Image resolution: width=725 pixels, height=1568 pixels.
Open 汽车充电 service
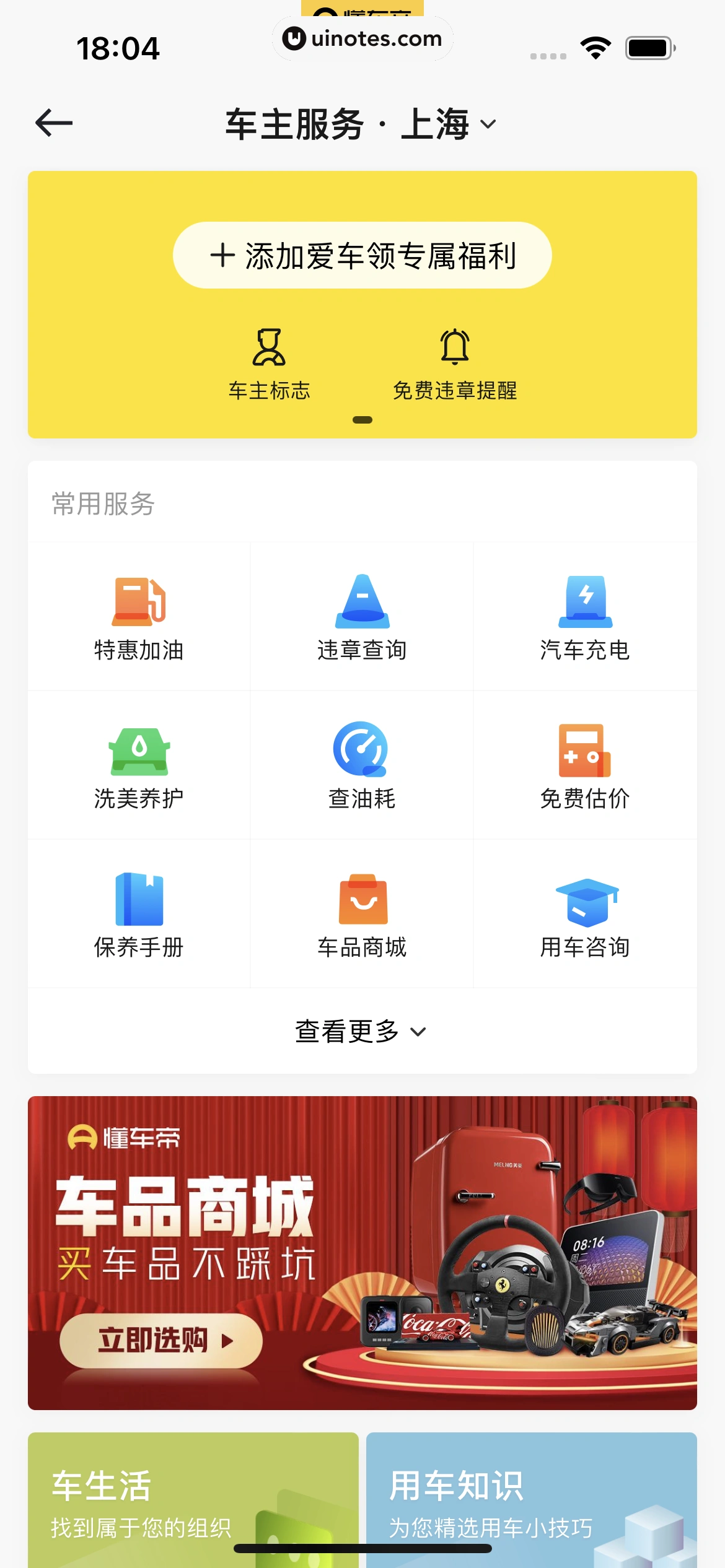pyautogui.click(x=585, y=617)
